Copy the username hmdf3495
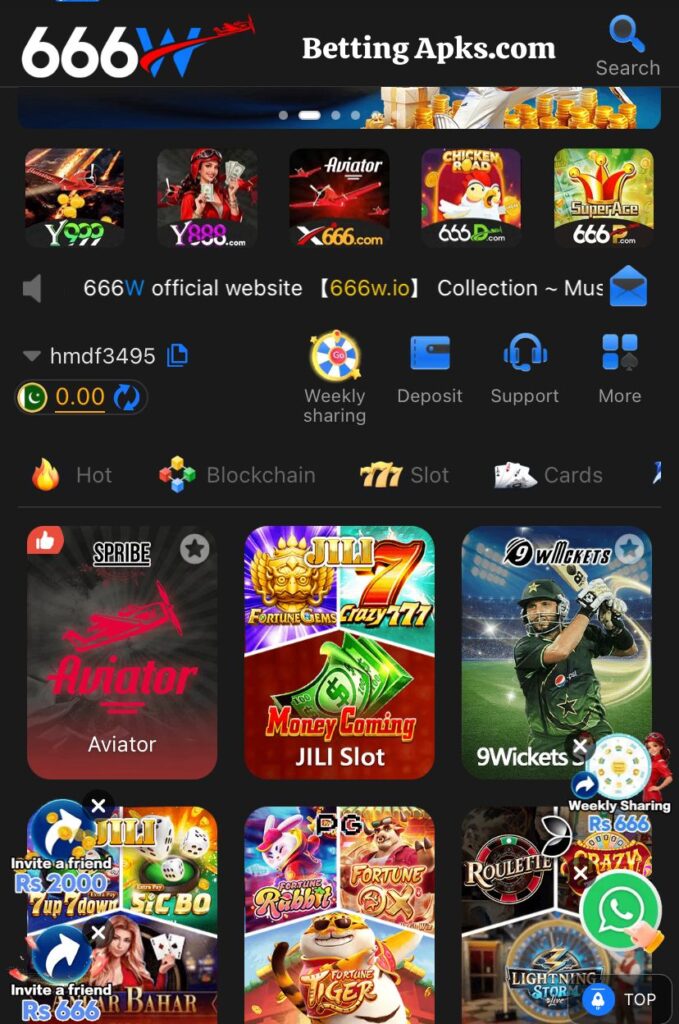Viewport: 679px width, 1024px height. [x=178, y=355]
